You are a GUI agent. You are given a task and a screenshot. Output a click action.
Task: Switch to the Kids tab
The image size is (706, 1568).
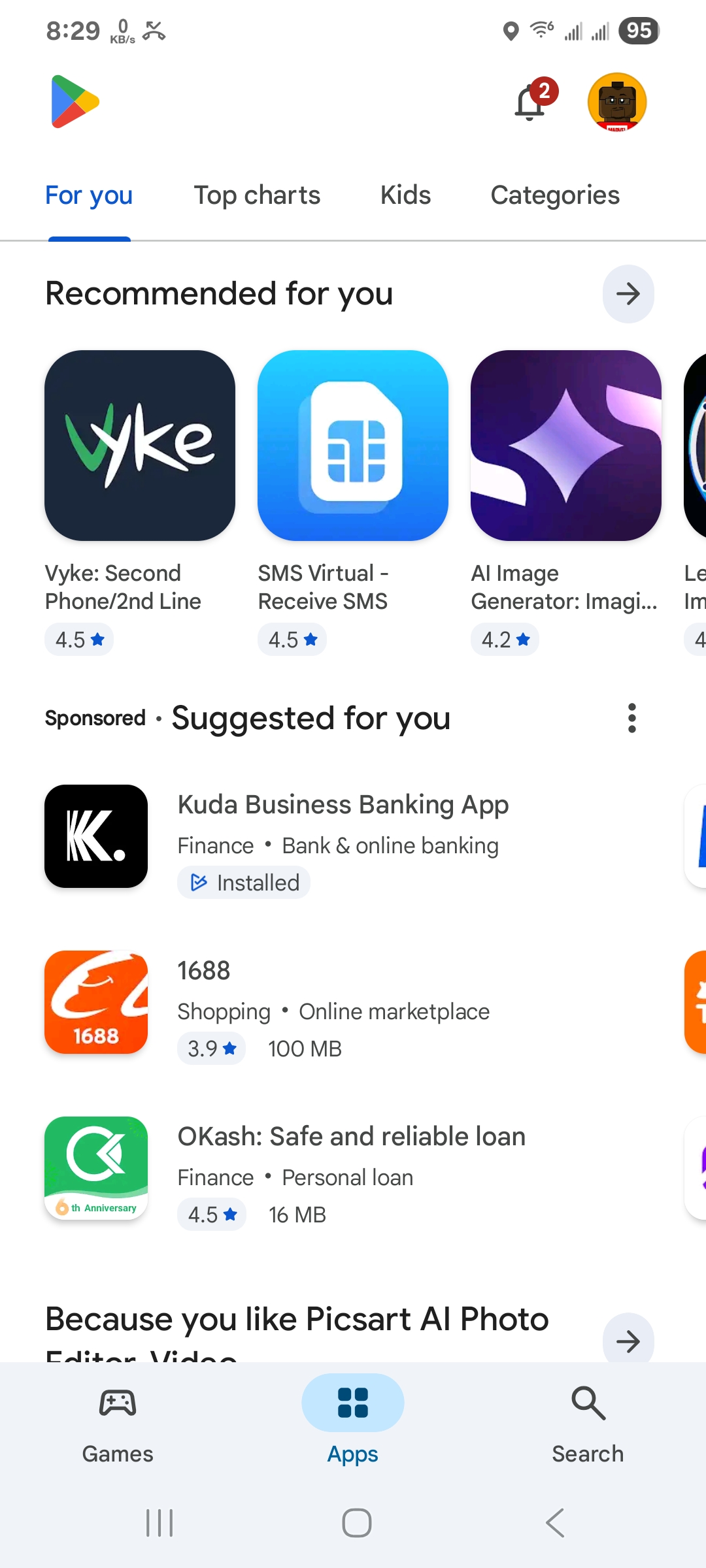405,195
